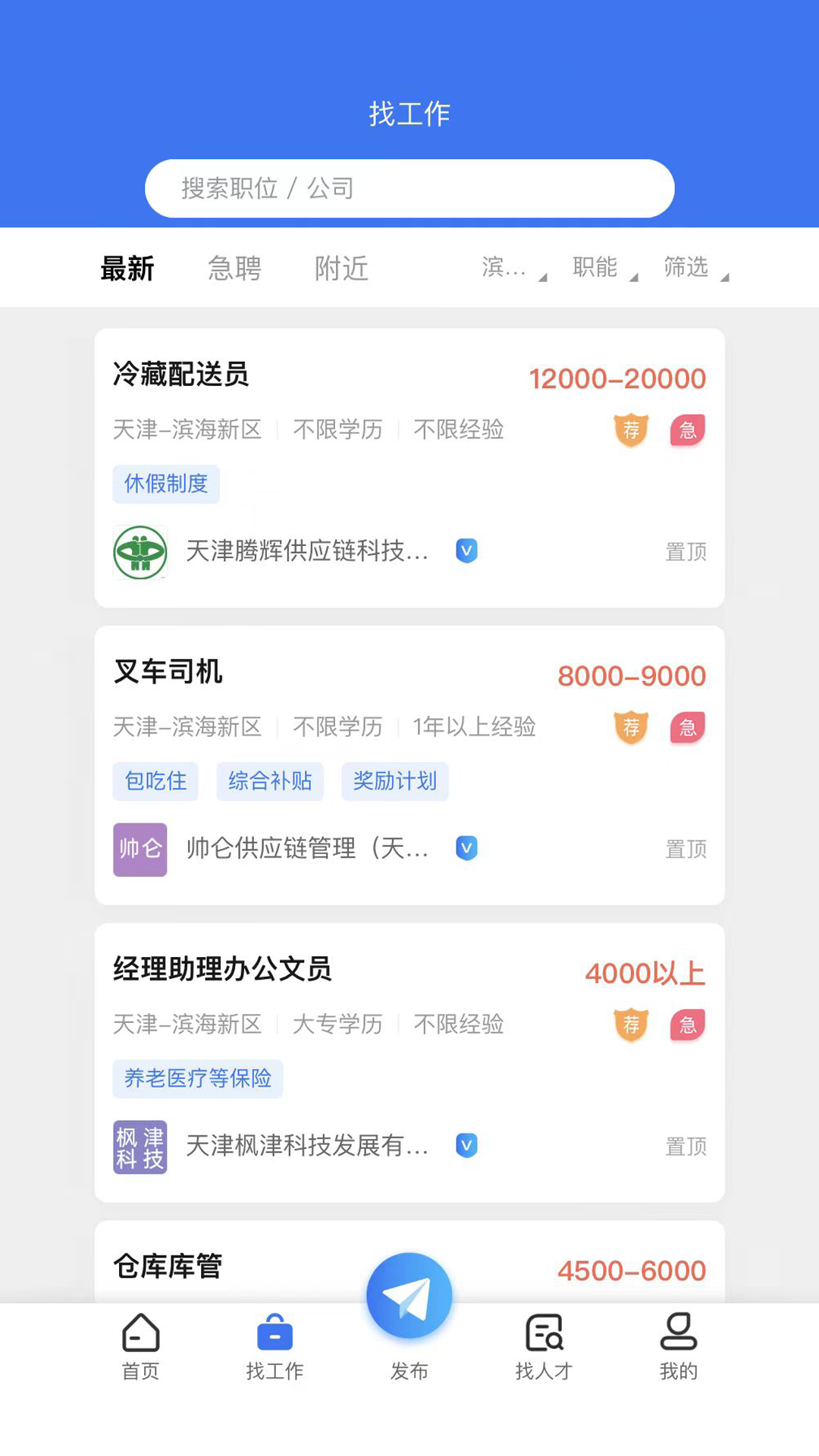Open the 滨... region dropdown
Screen dimensions: 819x1456
[513, 268]
